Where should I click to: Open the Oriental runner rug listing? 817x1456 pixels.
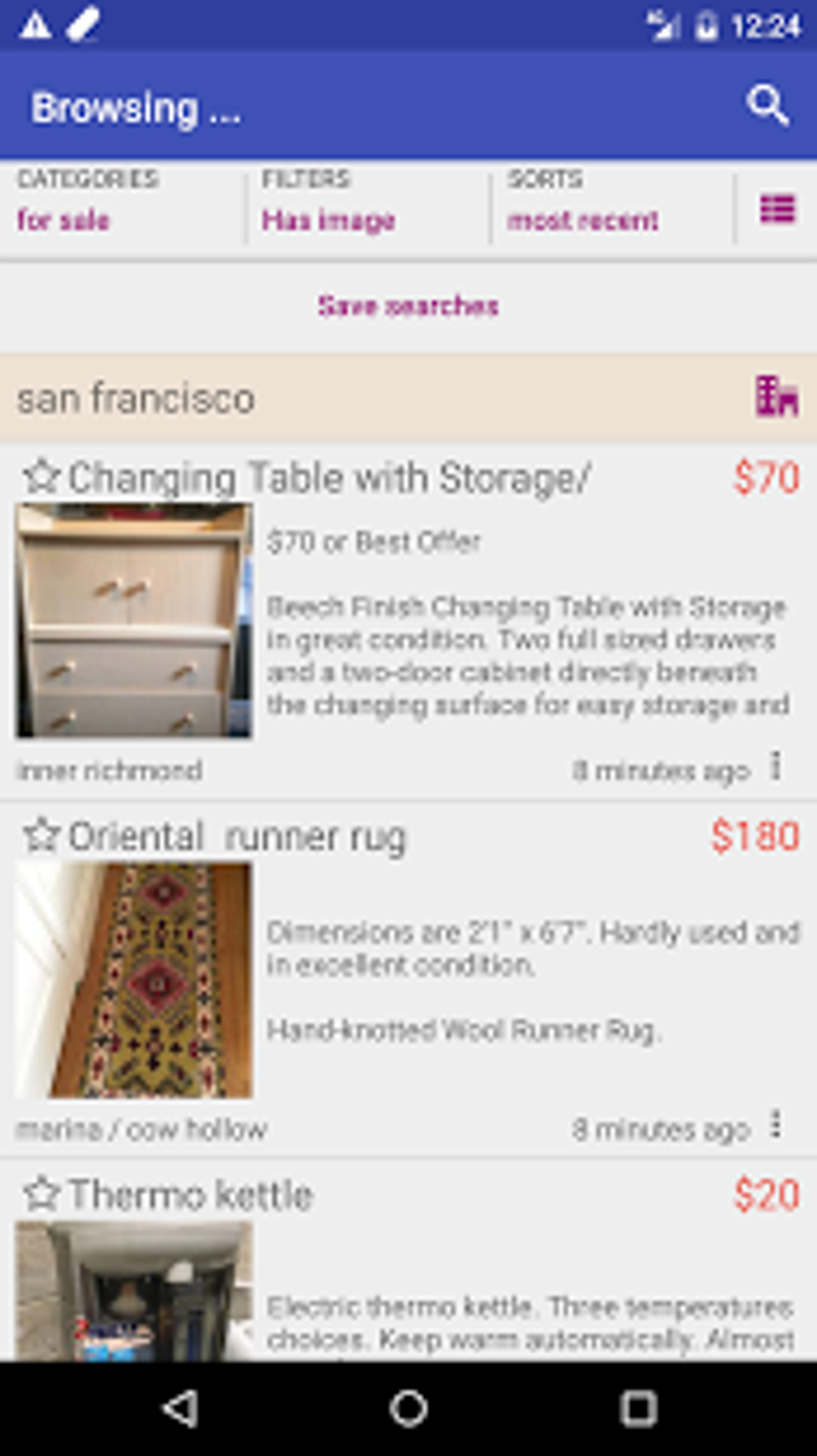click(x=408, y=979)
